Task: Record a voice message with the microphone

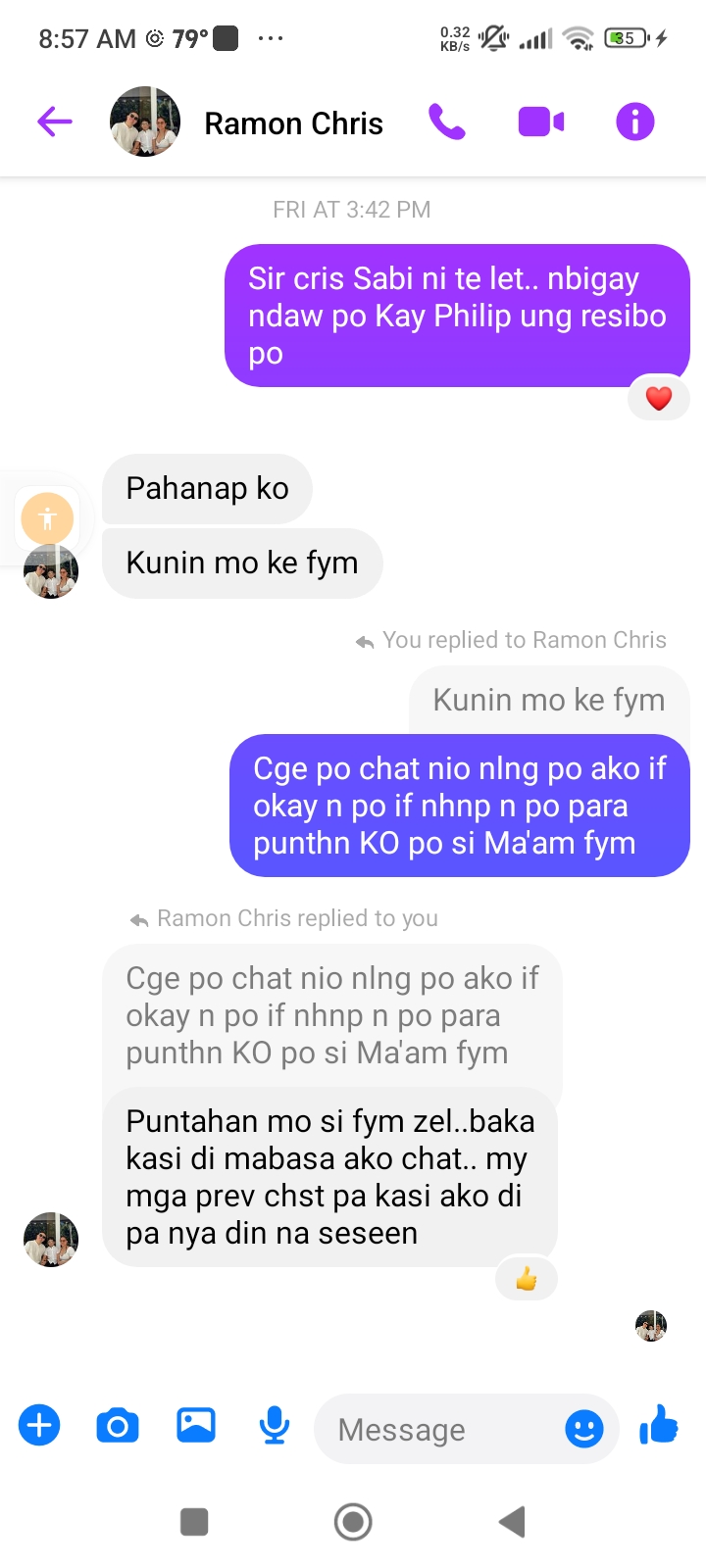Action: click(x=275, y=1426)
